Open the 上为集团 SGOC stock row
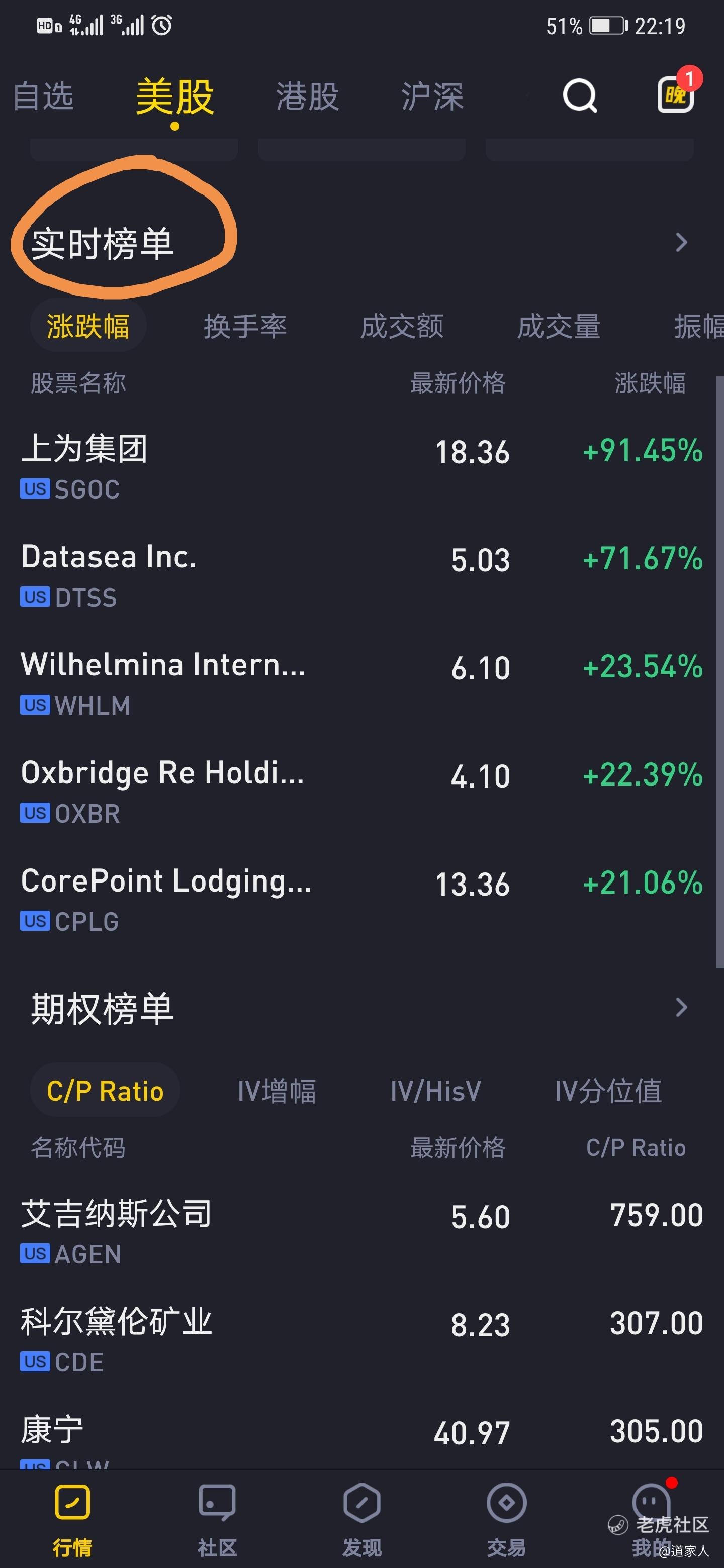724x1568 pixels. pyautogui.click(x=361, y=467)
